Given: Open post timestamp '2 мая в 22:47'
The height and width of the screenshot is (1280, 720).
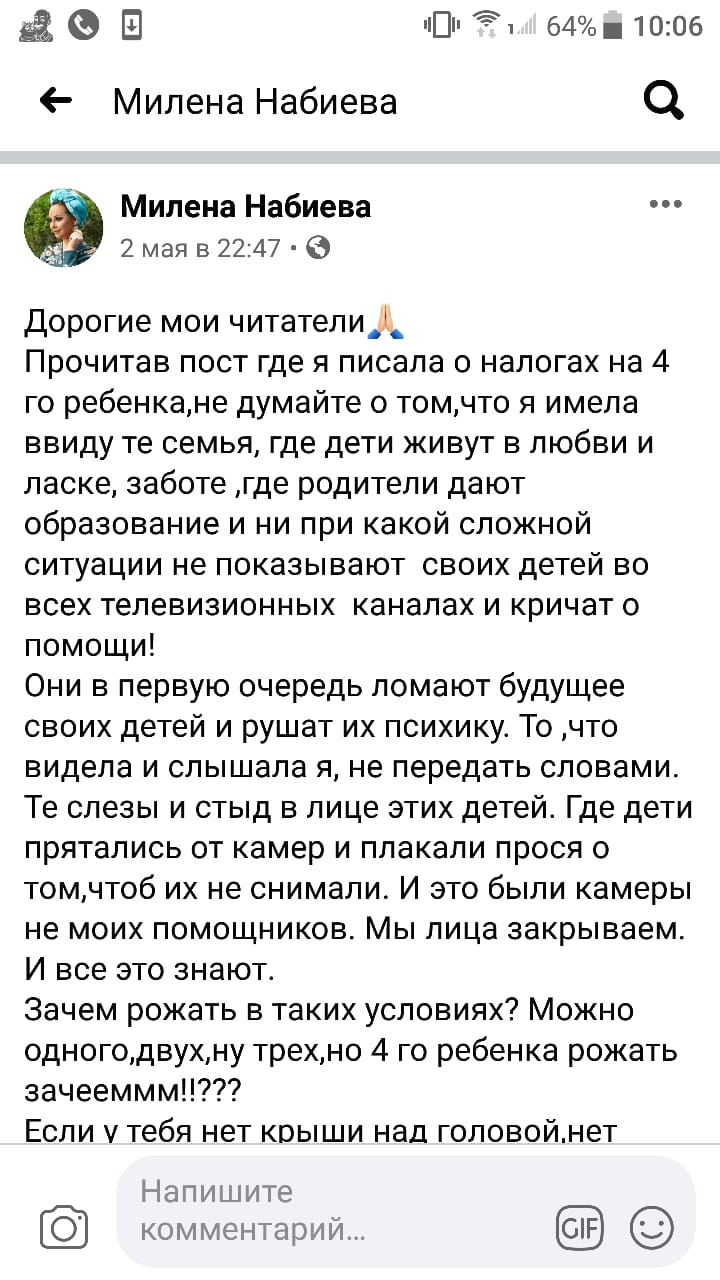Looking at the screenshot, I should coord(200,247).
